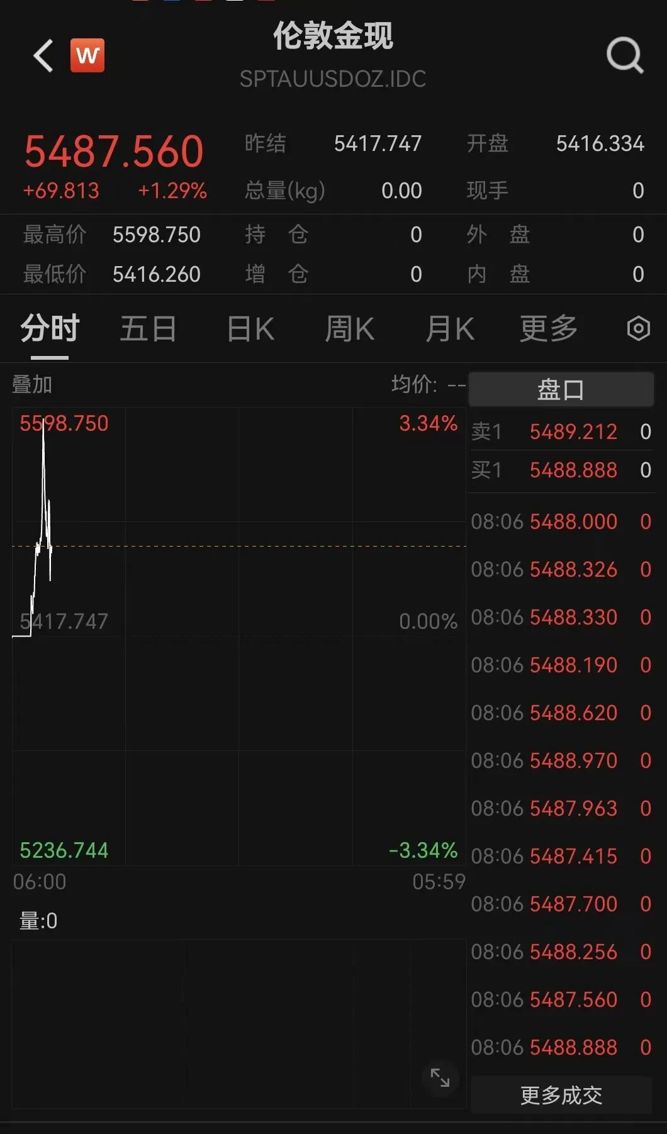The height and width of the screenshot is (1134, 667).
Task: Open the search magnifier icon
Action: click(625, 56)
